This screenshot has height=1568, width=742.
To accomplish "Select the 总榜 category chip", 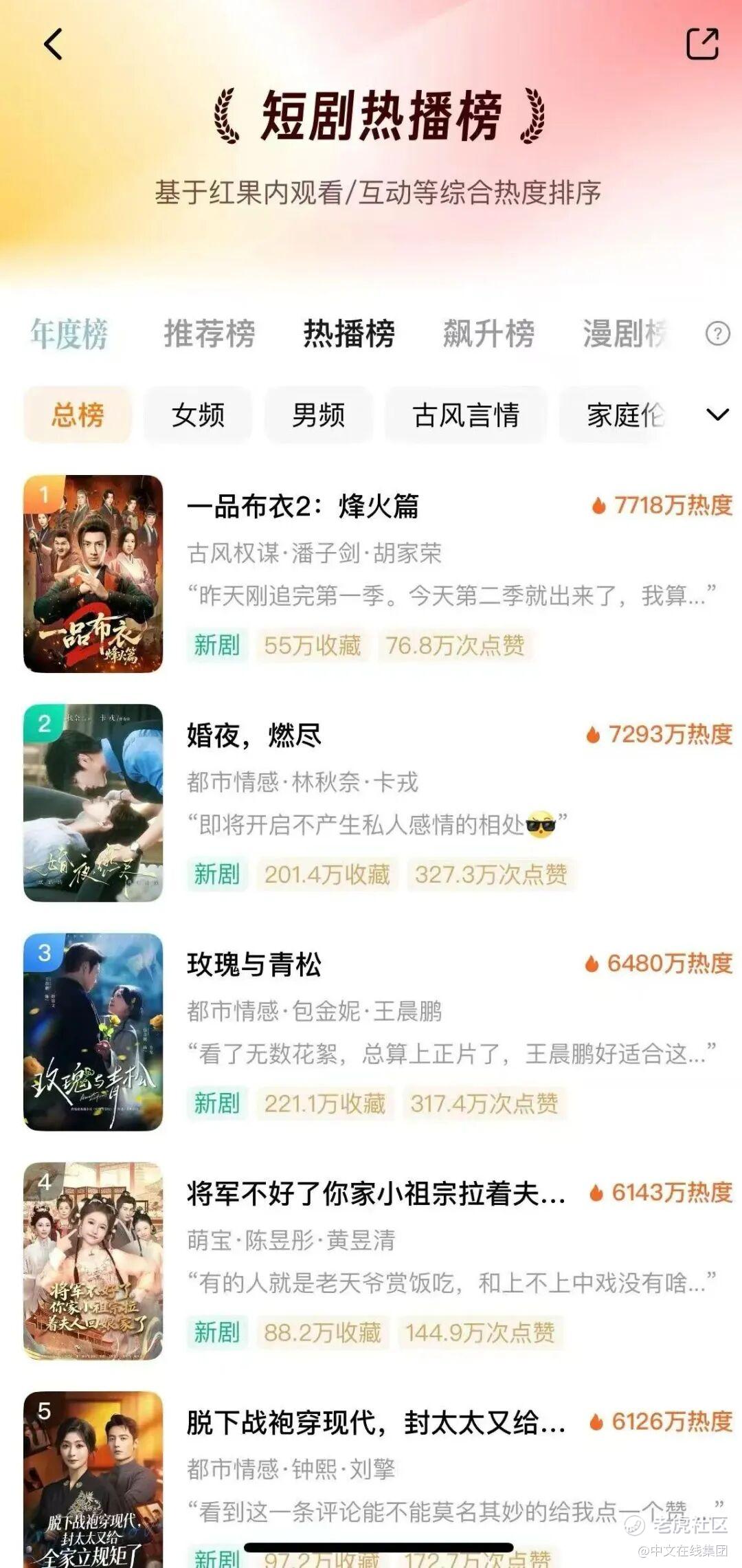I will pyautogui.click(x=78, y=415).
